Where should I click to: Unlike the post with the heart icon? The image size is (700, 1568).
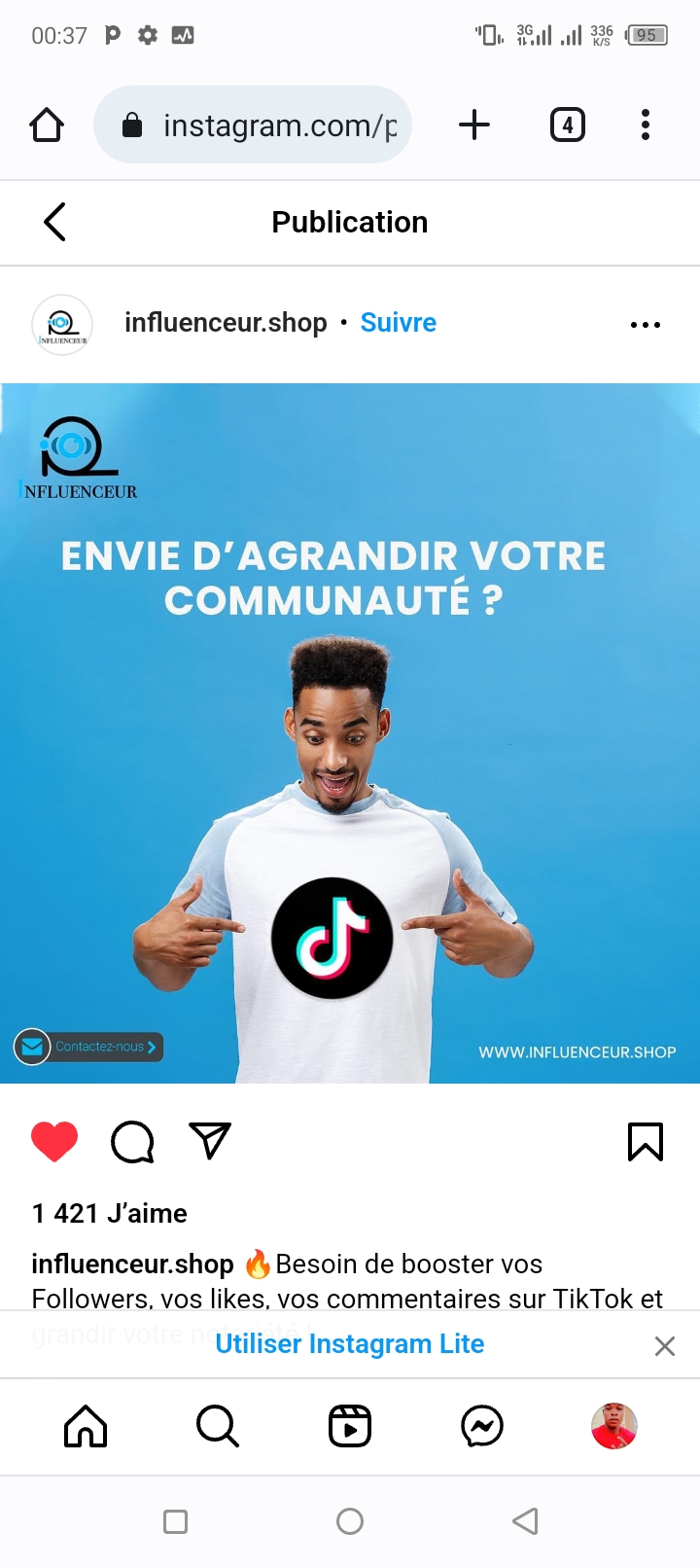pyautogui.click(x=54, y=1141)
